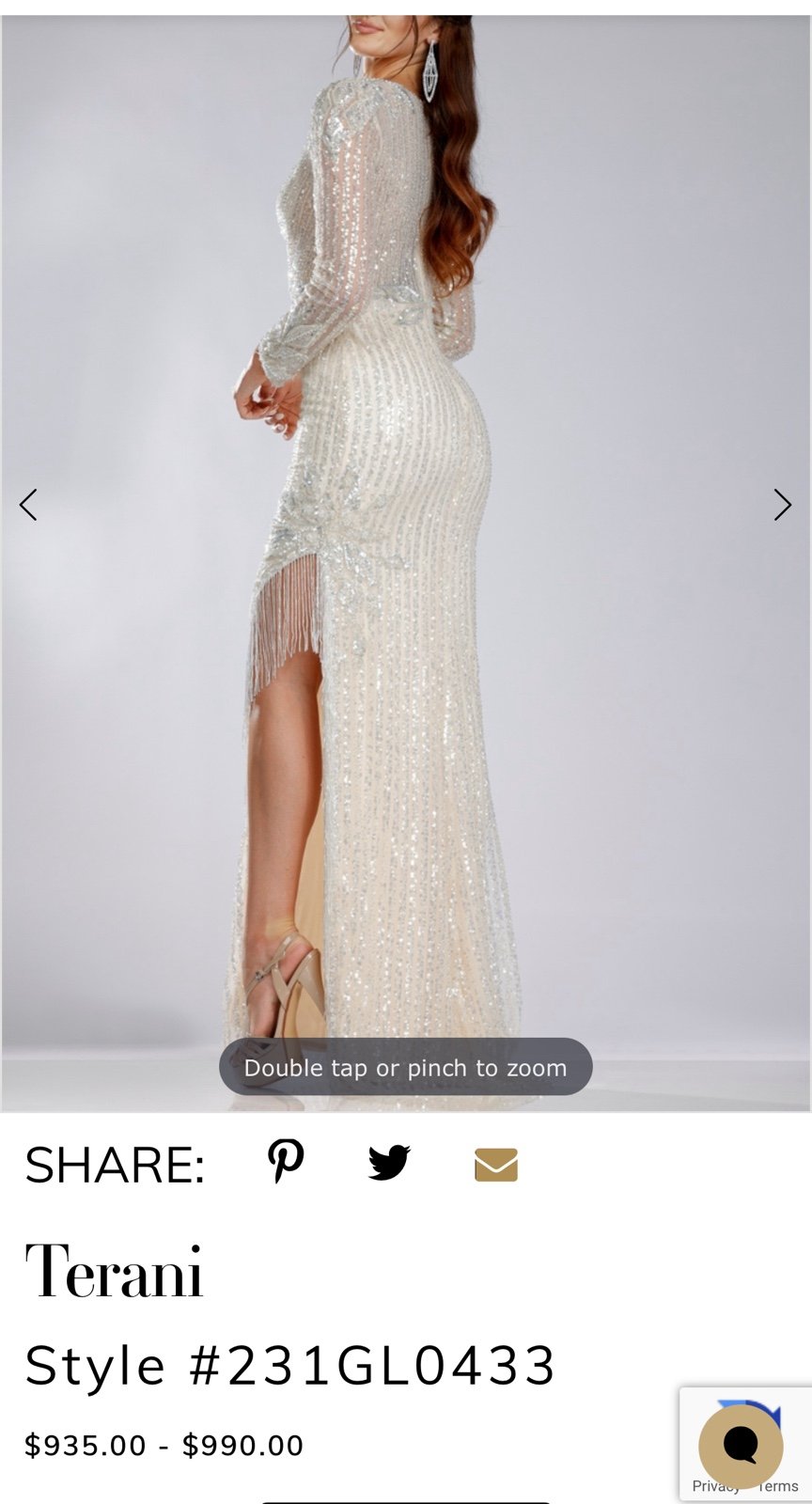
Task: Open the Terani dress photo
Action: click(406, 562)
